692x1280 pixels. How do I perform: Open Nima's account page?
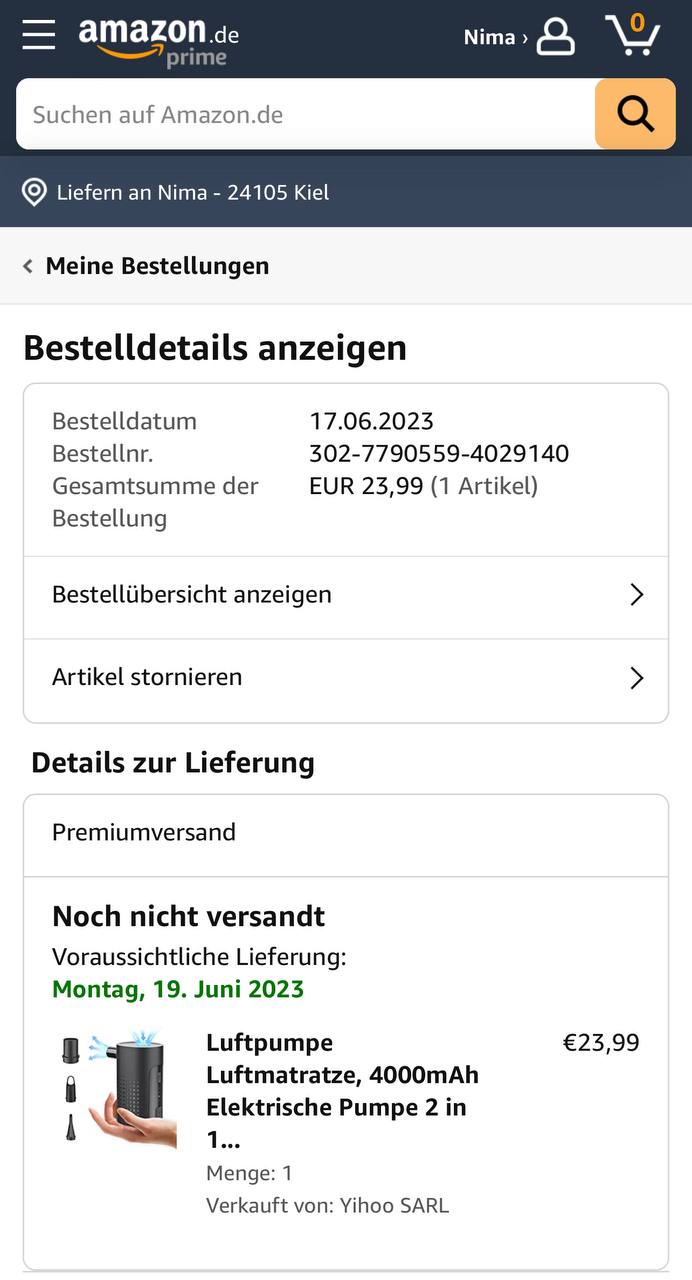519,37
